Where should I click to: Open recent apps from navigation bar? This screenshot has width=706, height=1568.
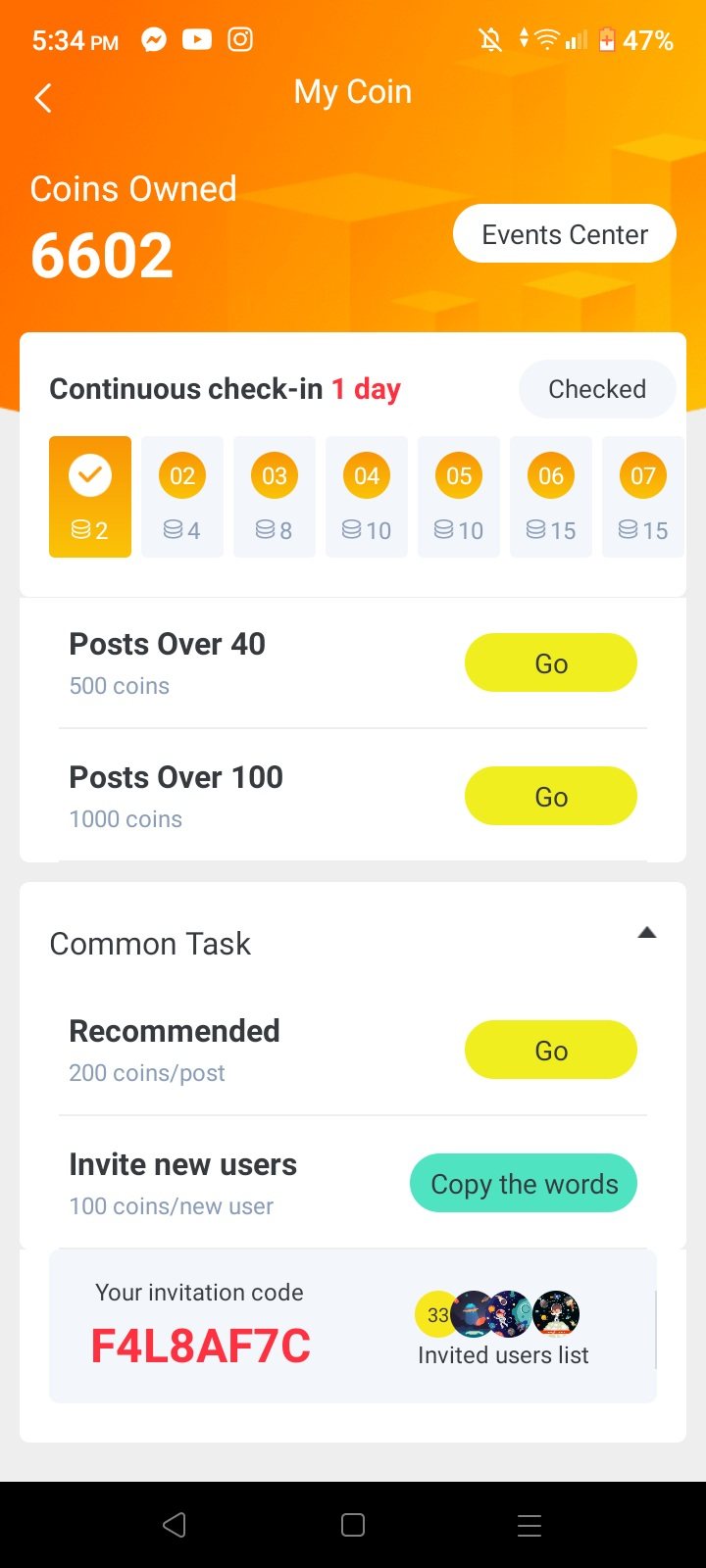click(529, 1525)
